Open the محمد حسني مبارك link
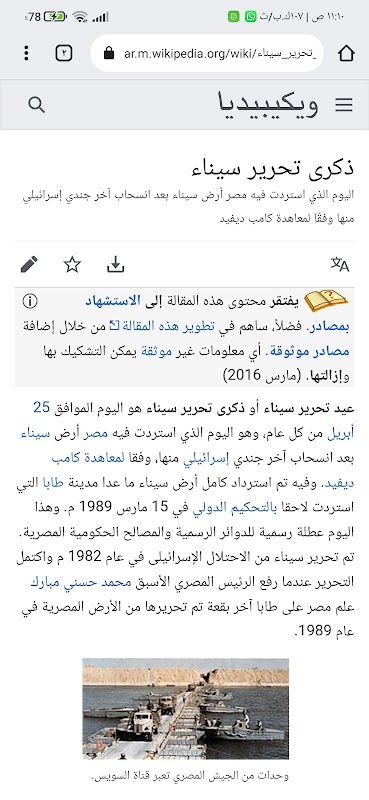 [81, 582]
